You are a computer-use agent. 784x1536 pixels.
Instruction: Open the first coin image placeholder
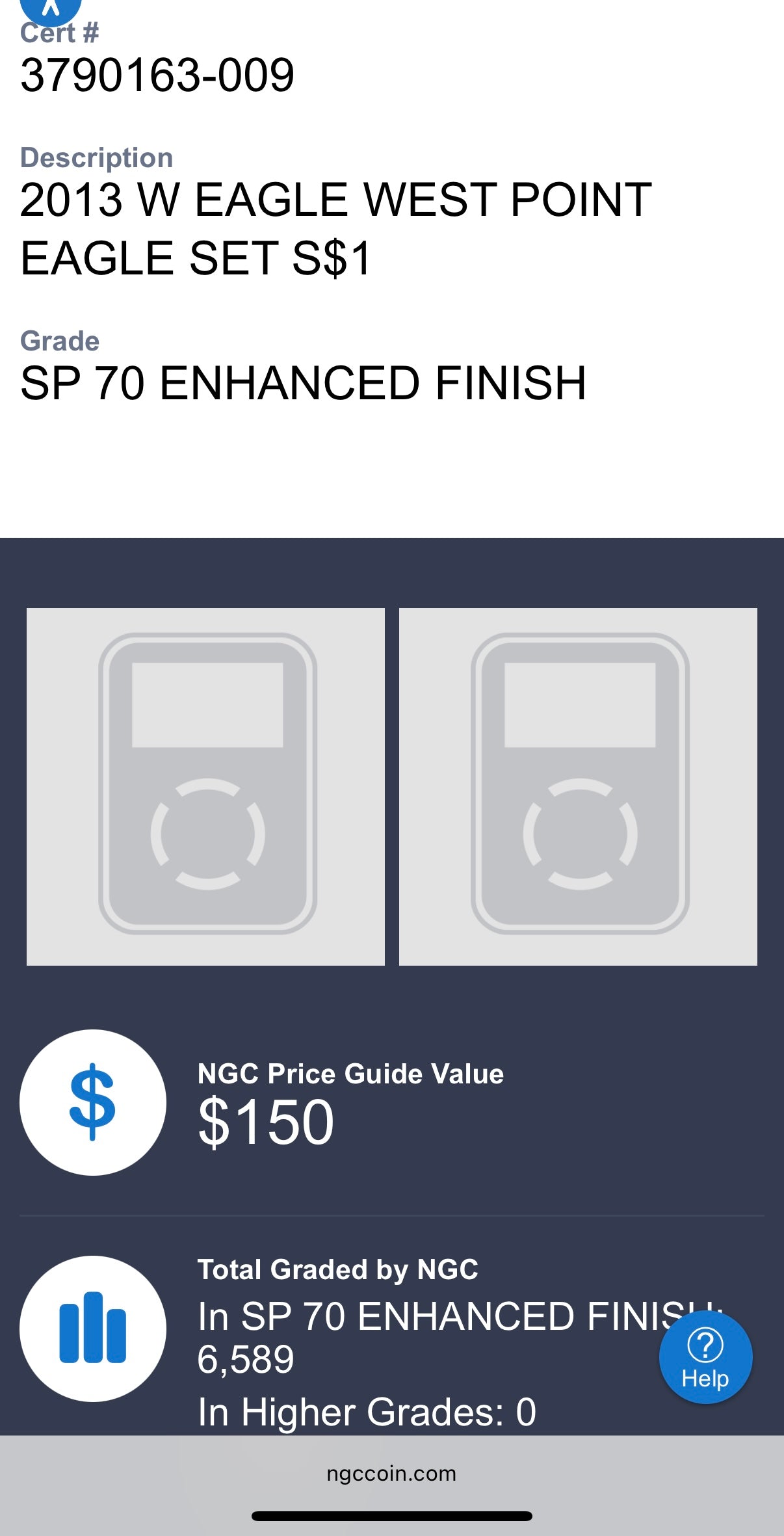coord(205,786)
